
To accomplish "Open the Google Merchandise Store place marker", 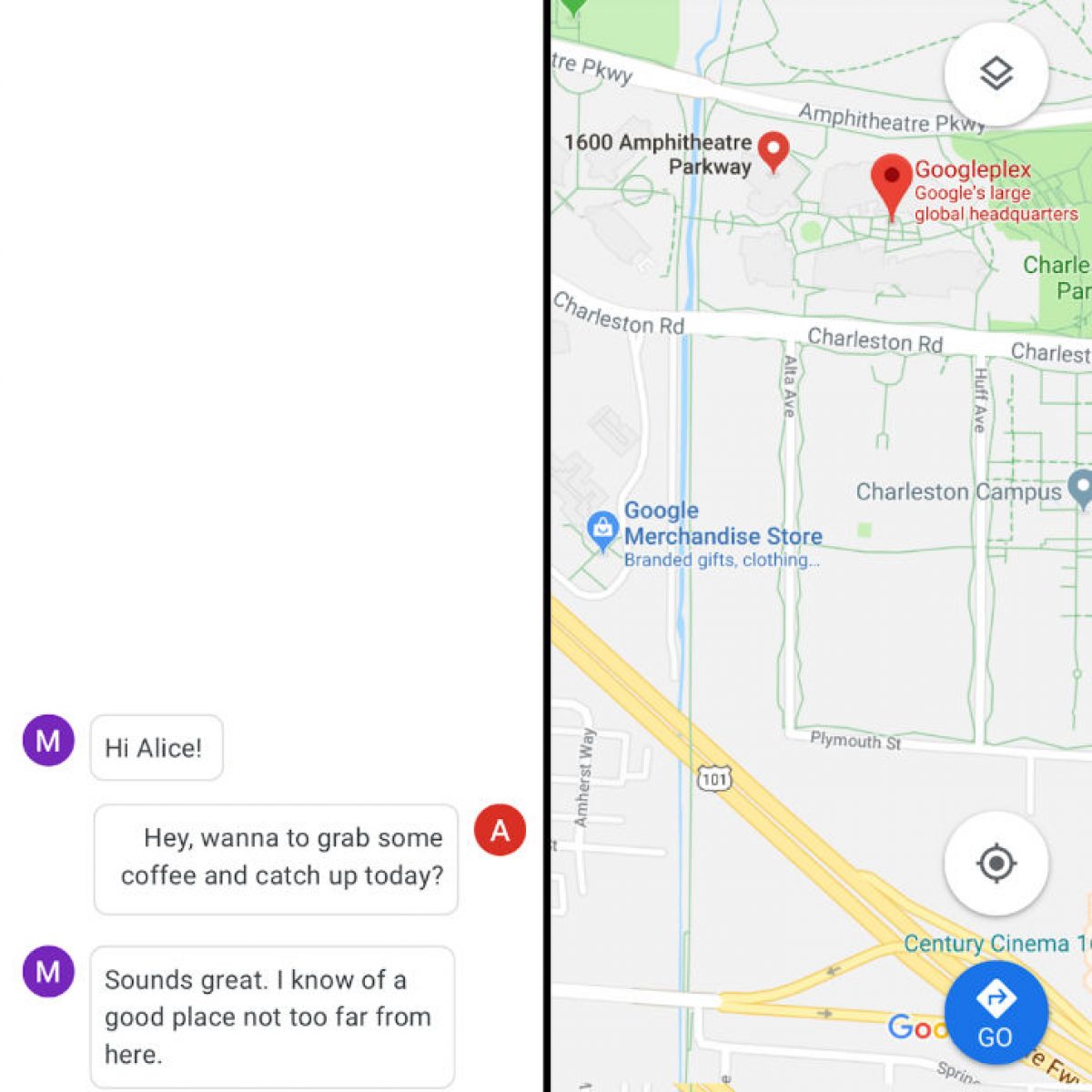I will (x=602, y=530).
